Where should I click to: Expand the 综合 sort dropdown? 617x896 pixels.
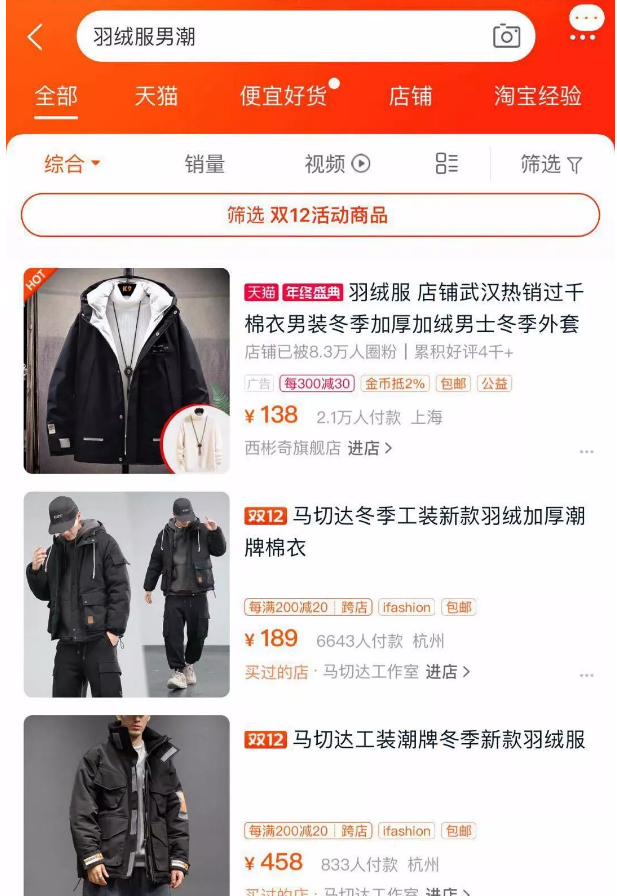point(72,164)
